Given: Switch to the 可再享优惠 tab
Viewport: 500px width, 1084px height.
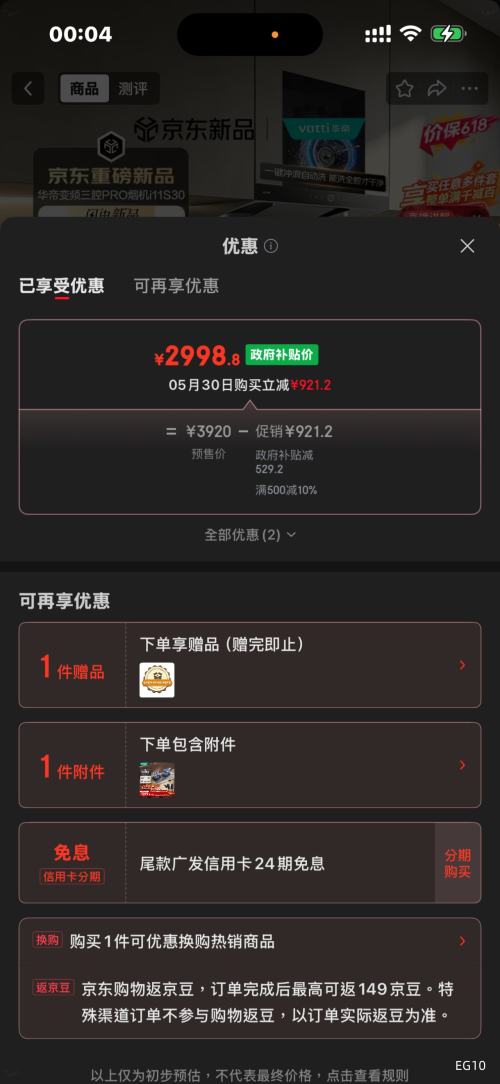Looking at the screenshot, I should coord(176,286).
